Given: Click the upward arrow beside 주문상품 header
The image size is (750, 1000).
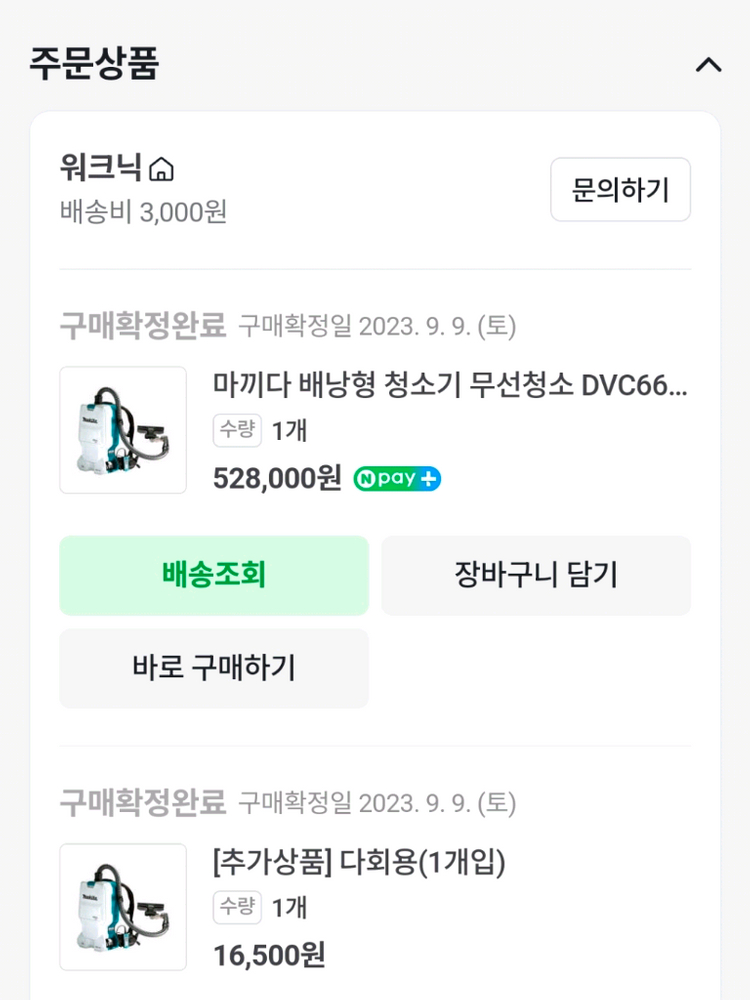Looking at the screenshot, I should [x=709, y=65].
